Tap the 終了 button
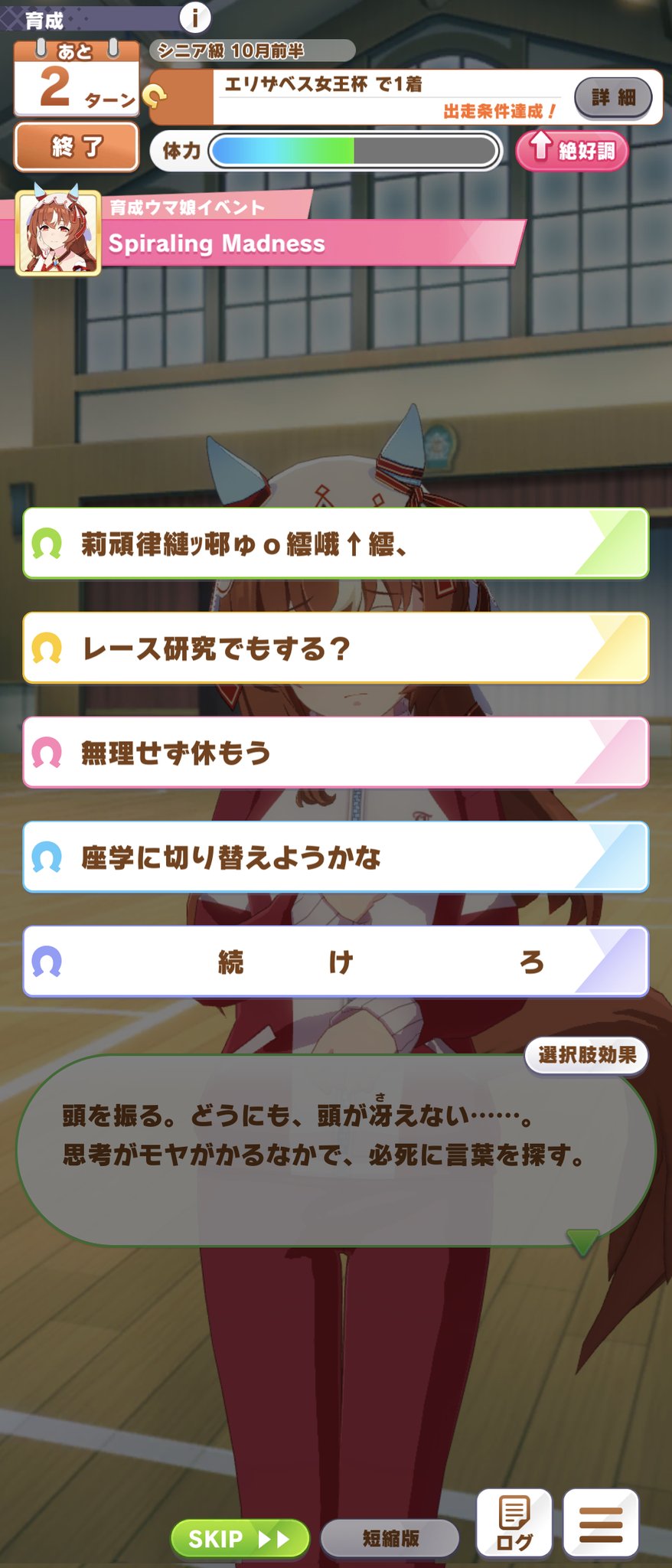The height and width of the screenshot is (1568, 672). pos(77,146)
